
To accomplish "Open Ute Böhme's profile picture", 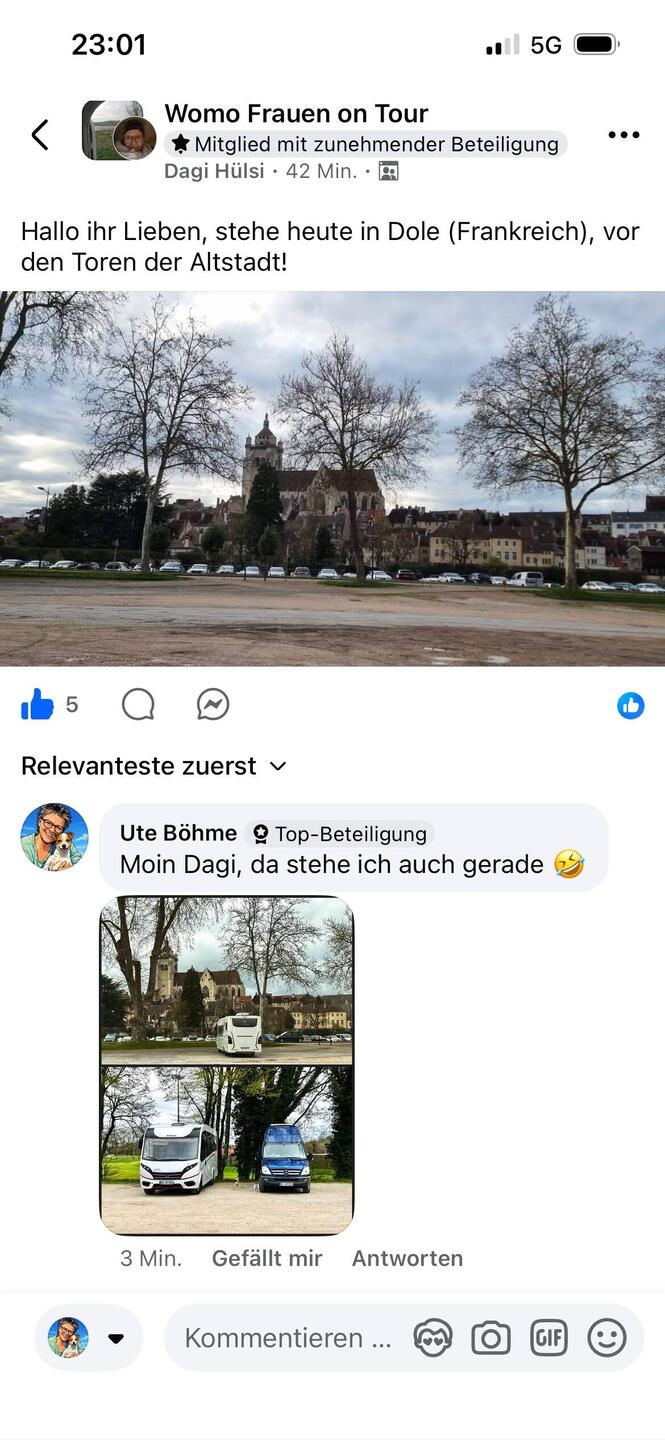I will [x=54, y=837].
